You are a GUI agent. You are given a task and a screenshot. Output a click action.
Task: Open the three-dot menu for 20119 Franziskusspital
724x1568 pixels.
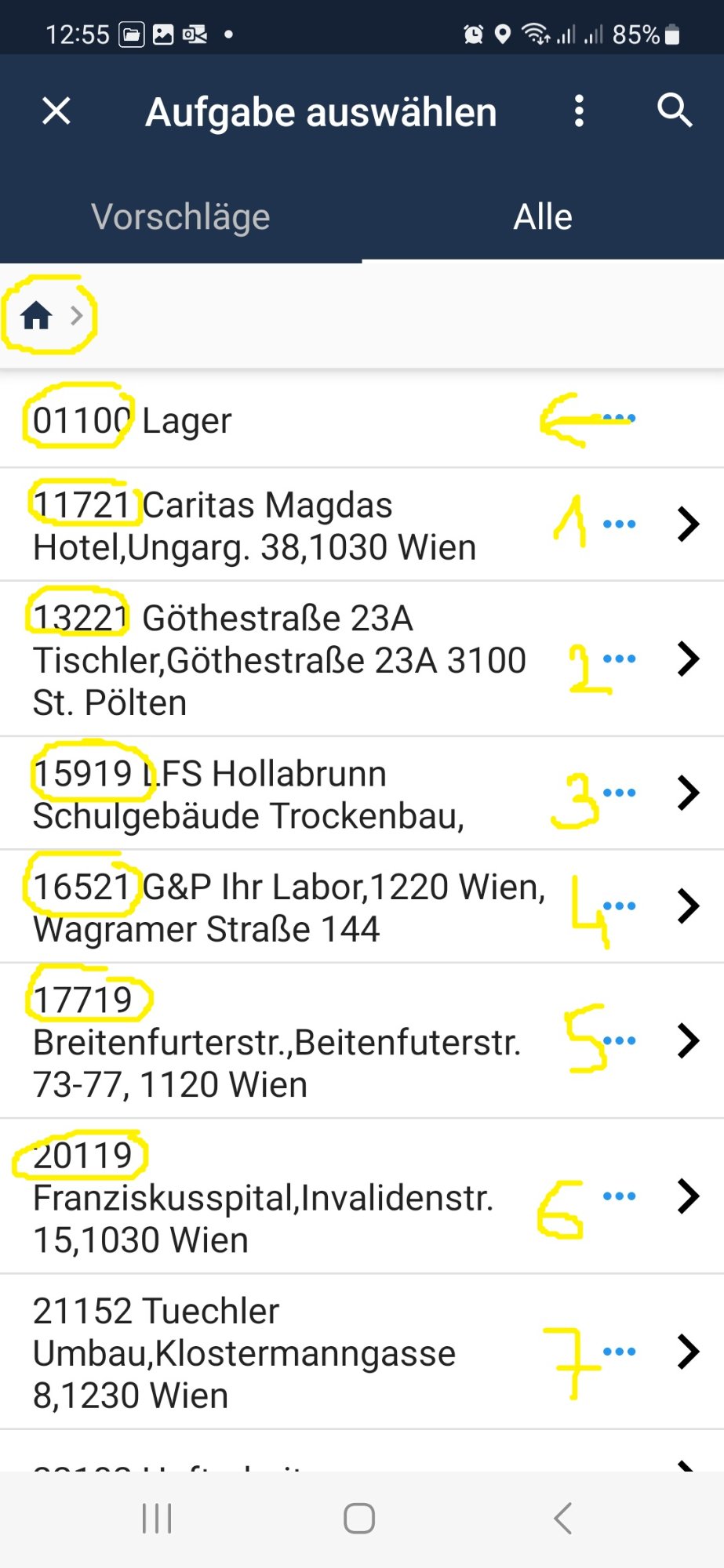(619, 1196)
